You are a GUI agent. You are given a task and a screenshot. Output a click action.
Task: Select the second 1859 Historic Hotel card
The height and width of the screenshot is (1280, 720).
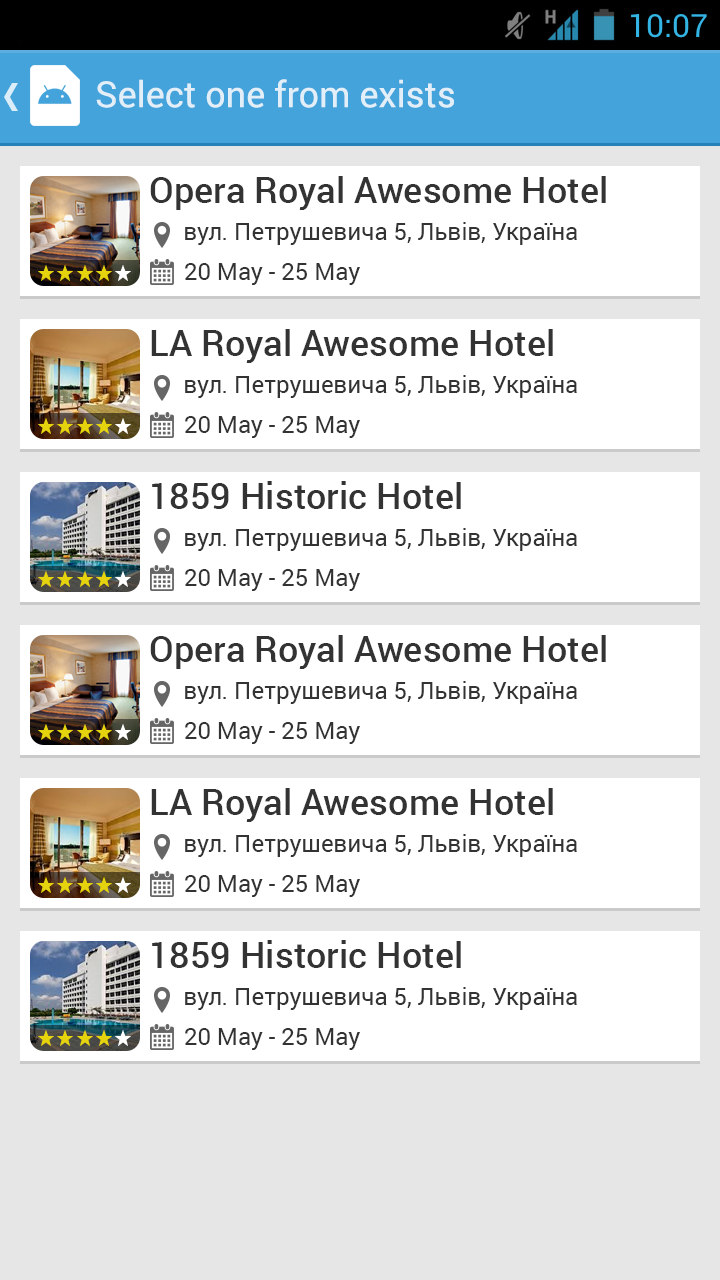click(x=360, y=996)
